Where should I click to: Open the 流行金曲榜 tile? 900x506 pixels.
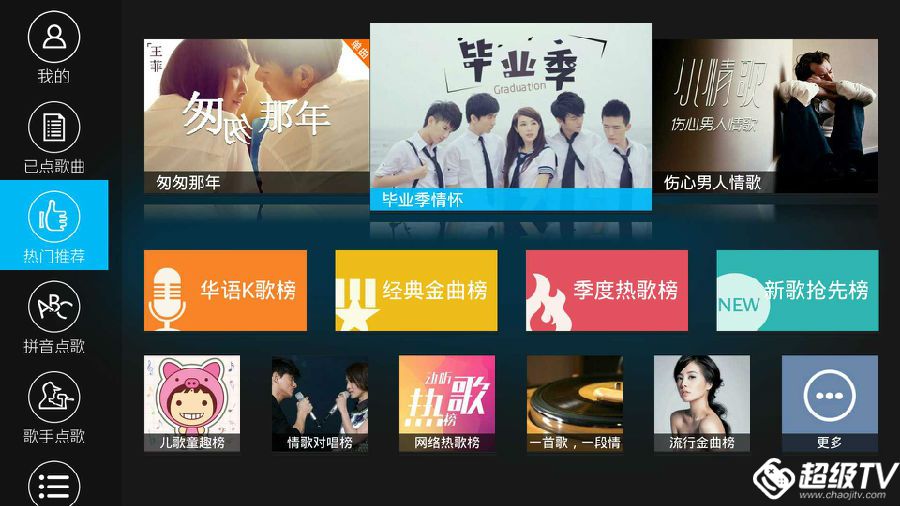702,403
